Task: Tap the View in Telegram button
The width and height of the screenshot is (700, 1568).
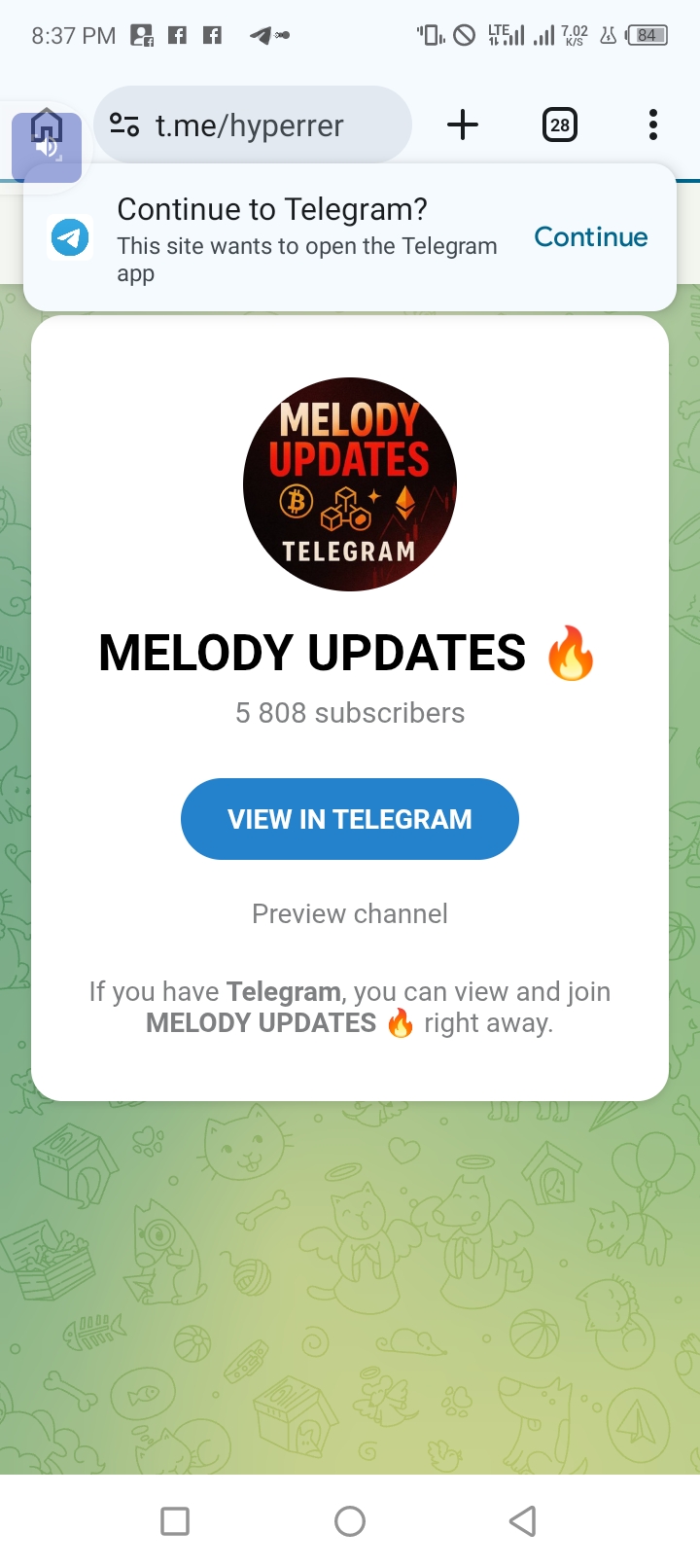Action: pyautogui.click(x=350, y=819)
